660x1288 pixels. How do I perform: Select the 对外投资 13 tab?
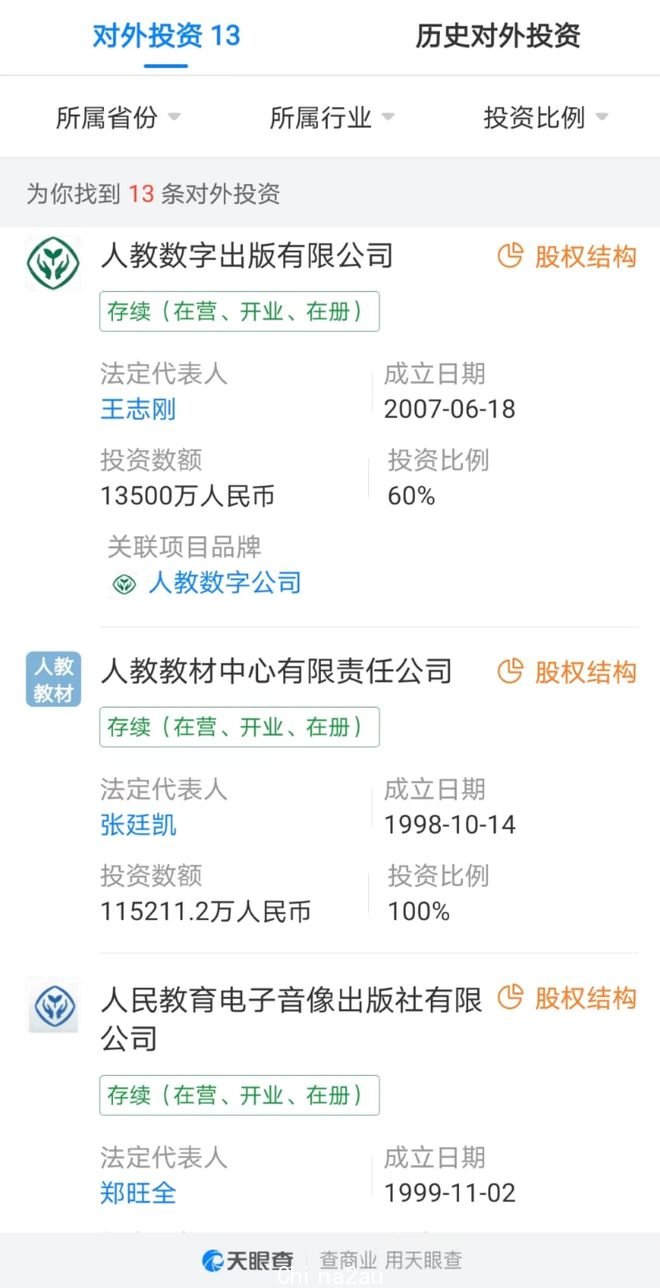coord(166,36)
